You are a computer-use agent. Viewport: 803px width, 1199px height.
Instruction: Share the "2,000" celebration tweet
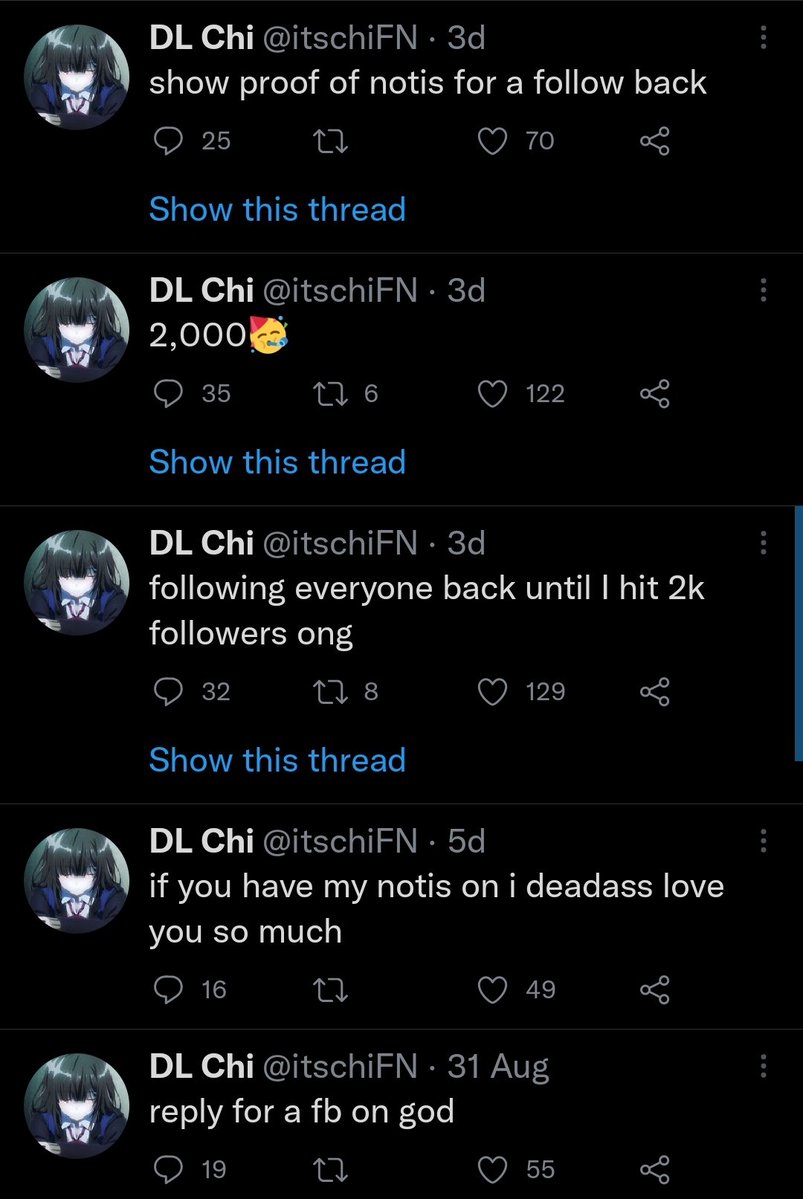click(x=654, y=395)
